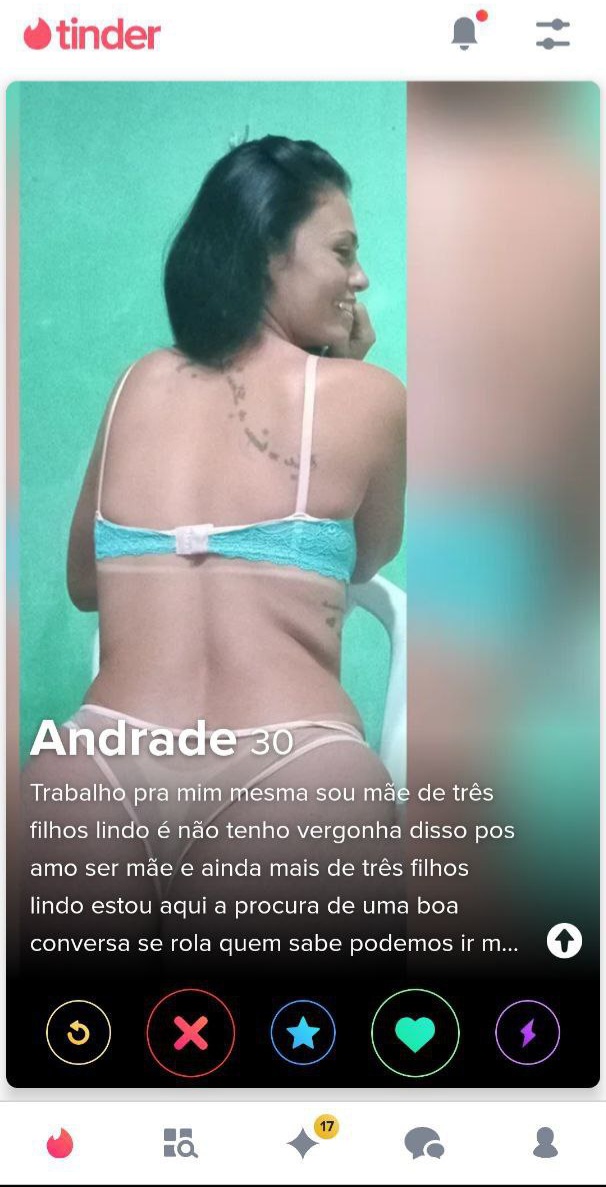Open discovery filter settings
Screen dimensions: 606x1187
(552, 33)
